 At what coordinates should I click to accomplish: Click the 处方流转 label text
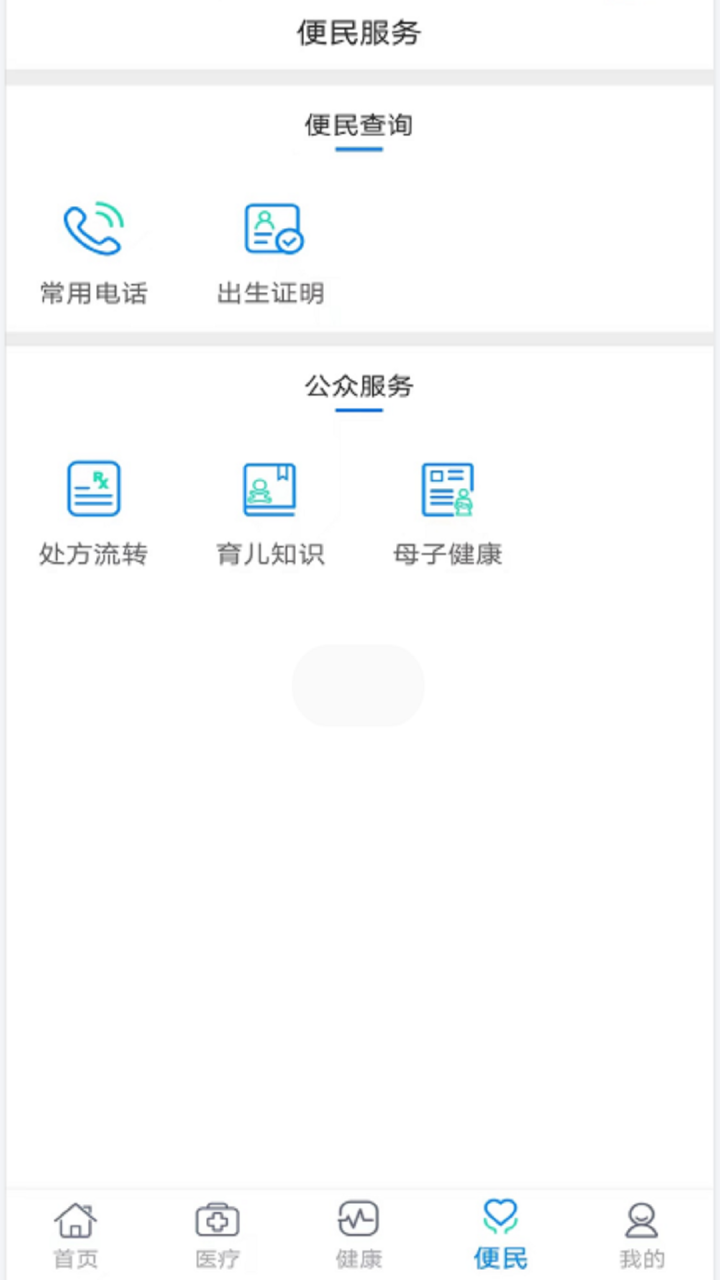[93, 554]
